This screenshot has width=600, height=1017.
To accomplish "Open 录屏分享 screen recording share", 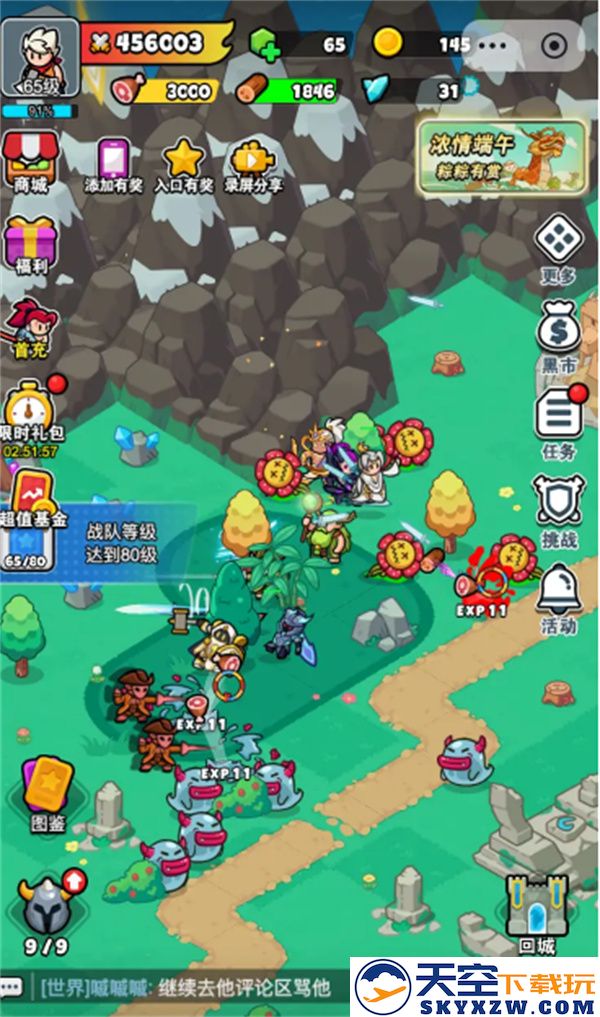I will [252, 164].
